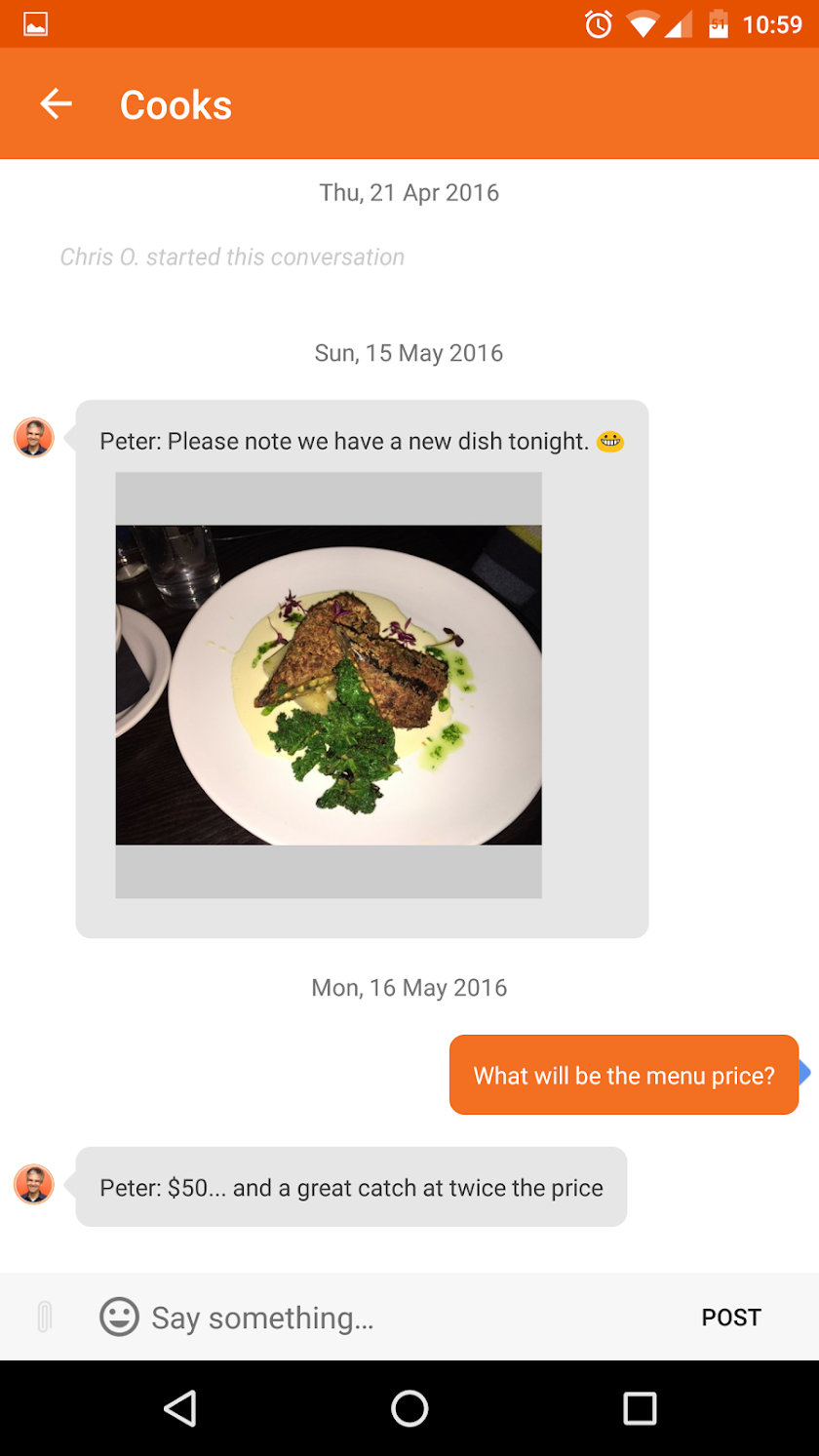Open Peter's avatar beside the $50 message

34,1184
